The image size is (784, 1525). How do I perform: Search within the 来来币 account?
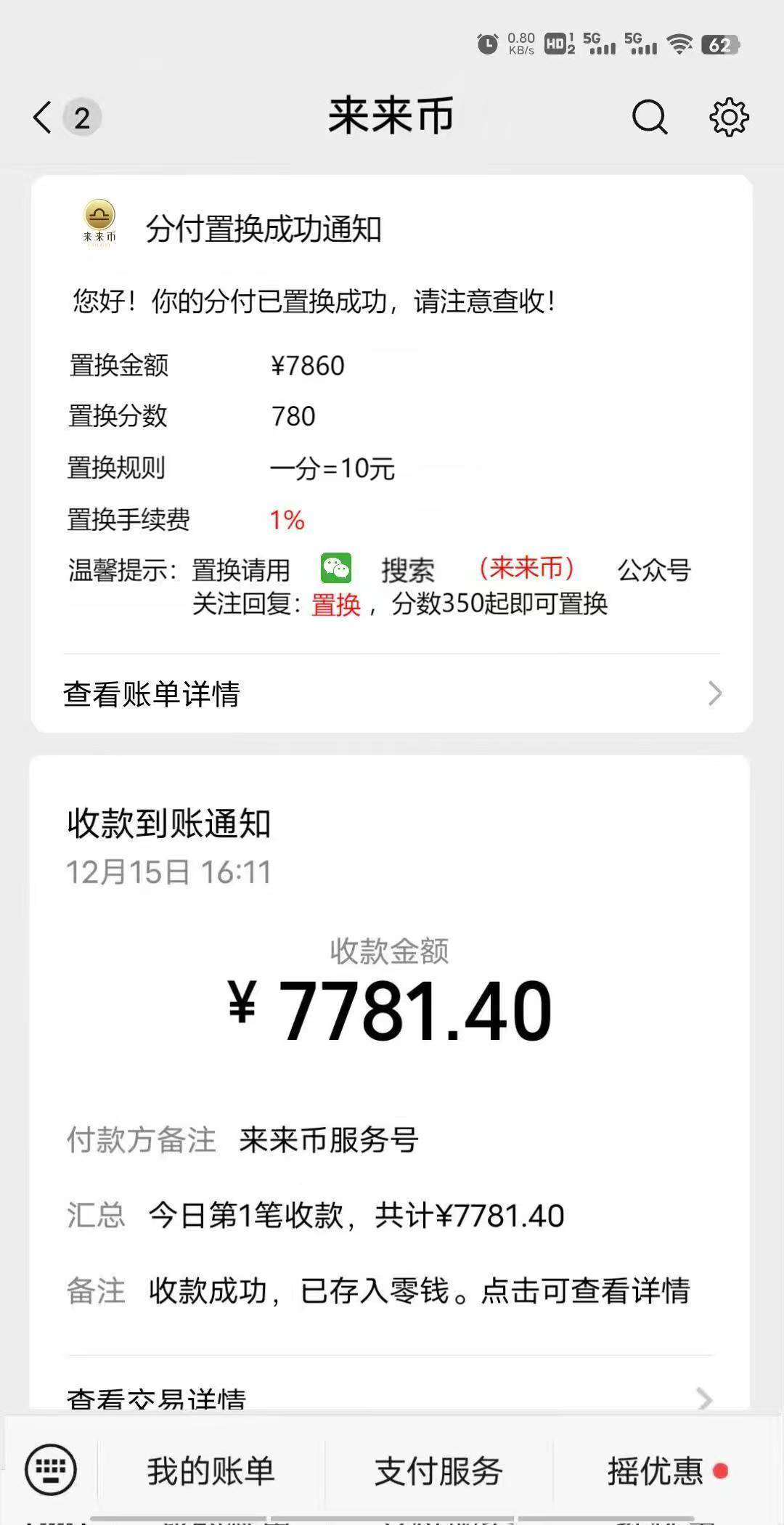[x=649, y=118]
